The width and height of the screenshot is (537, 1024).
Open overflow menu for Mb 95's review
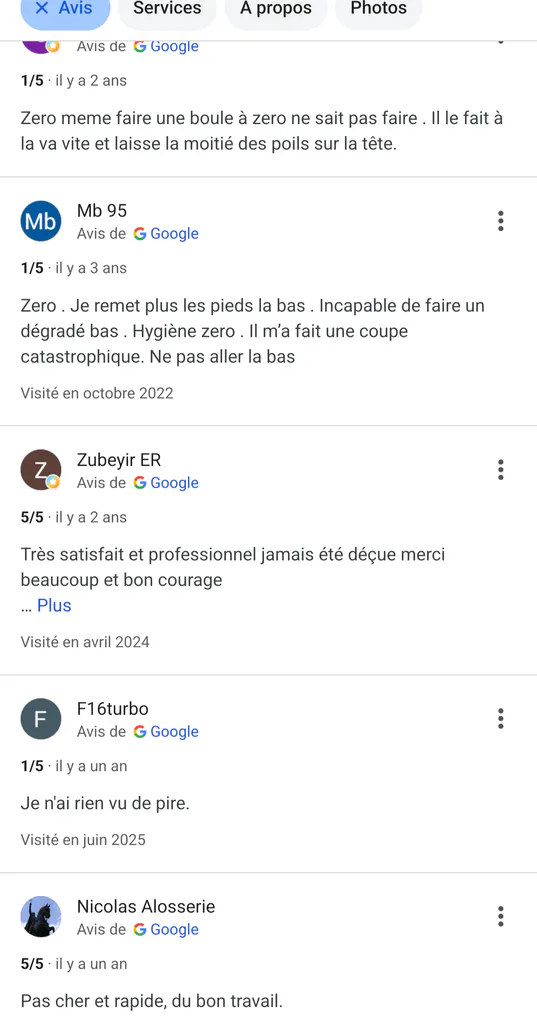pos(500,221)
